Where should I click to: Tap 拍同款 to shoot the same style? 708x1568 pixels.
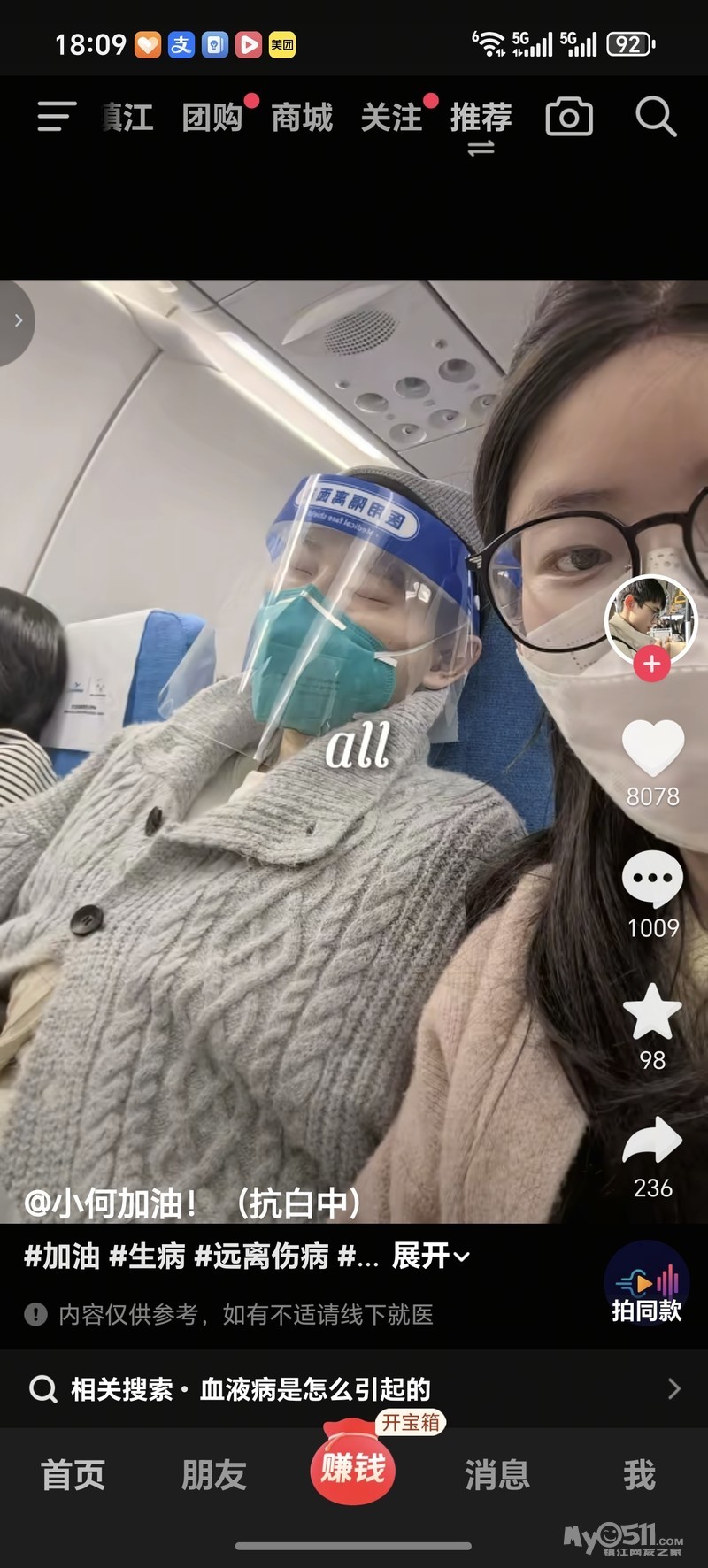tap(647, 1286)
